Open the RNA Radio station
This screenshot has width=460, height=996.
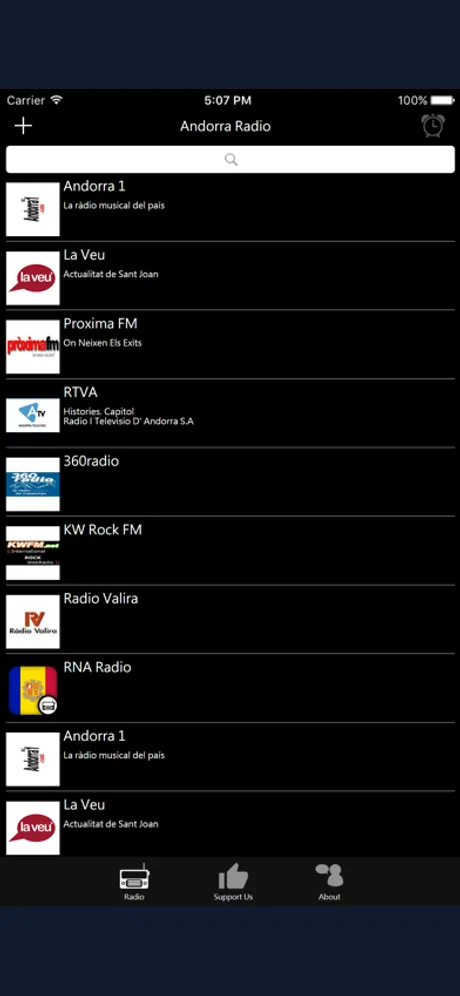click(x=230, y=688)
